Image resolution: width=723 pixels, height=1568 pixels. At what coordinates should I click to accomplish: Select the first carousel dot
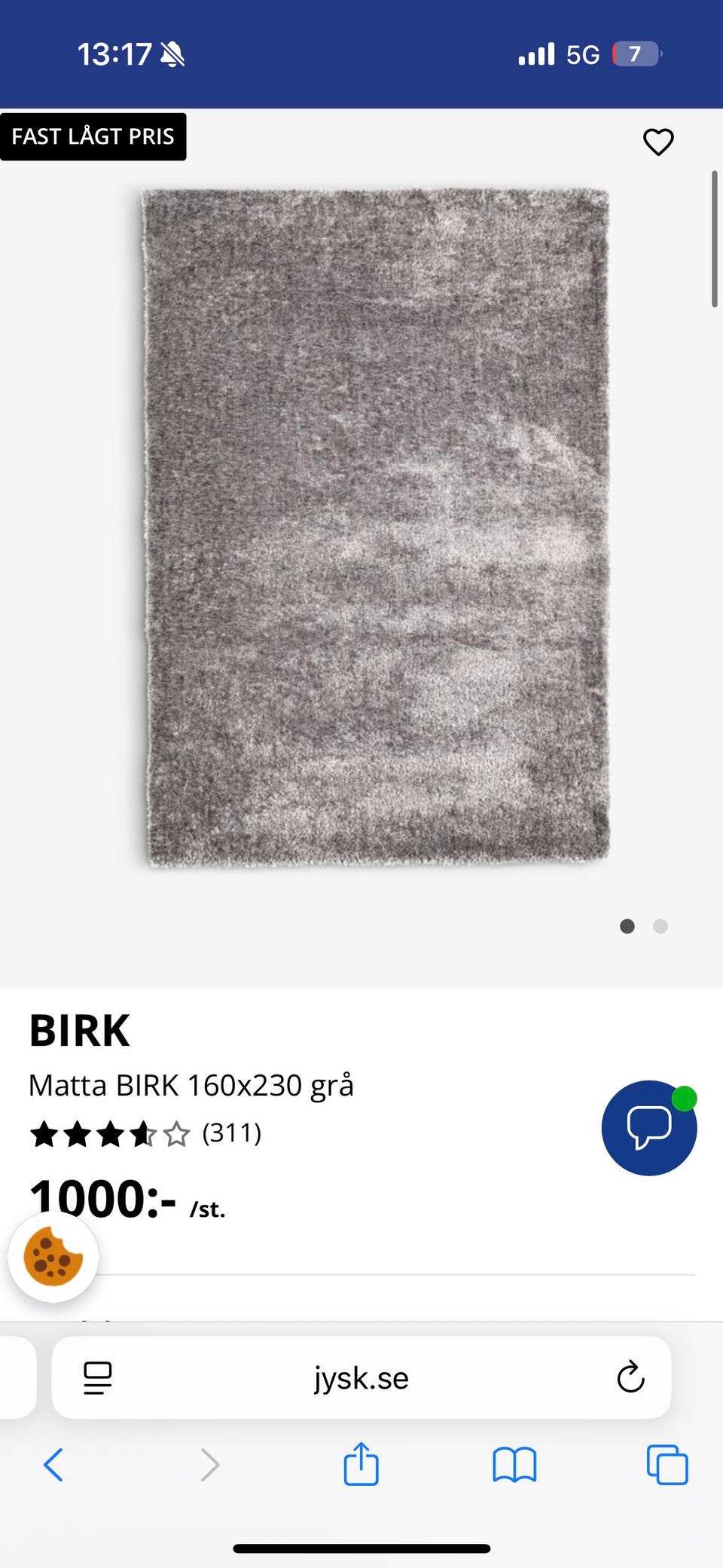627,926
